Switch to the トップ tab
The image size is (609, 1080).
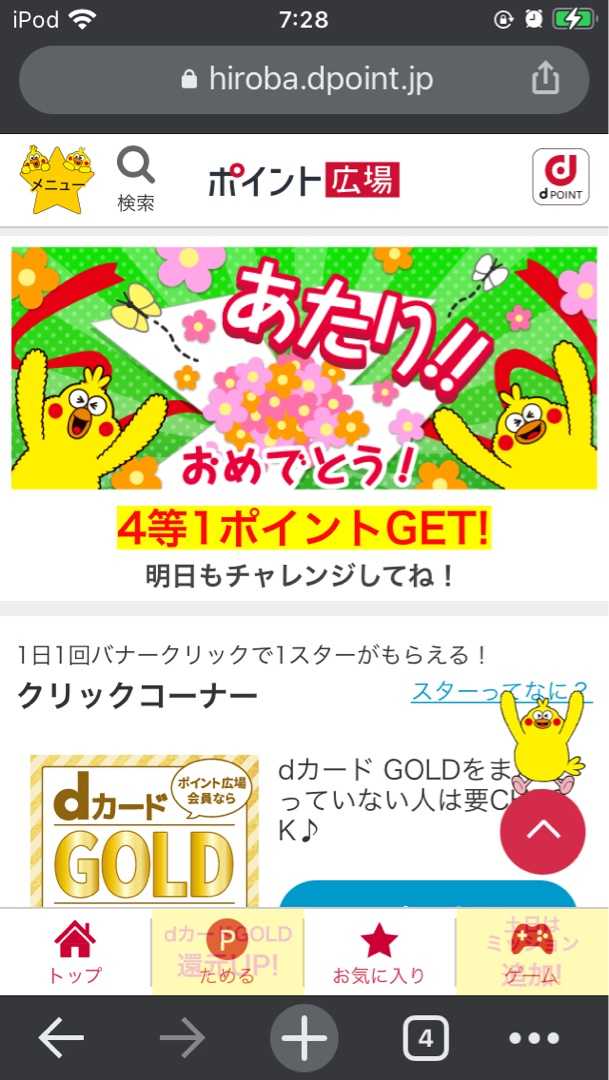75,953
